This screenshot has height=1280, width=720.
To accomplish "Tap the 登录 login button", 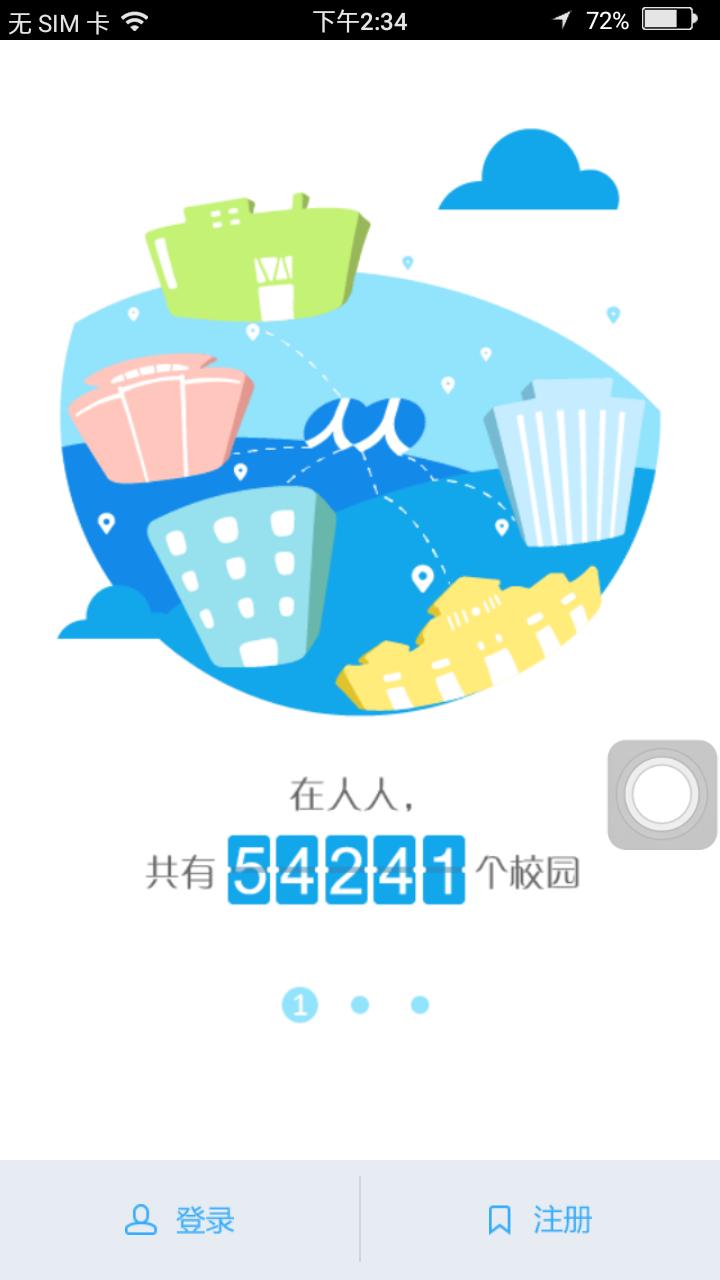I will (205, 1220).
